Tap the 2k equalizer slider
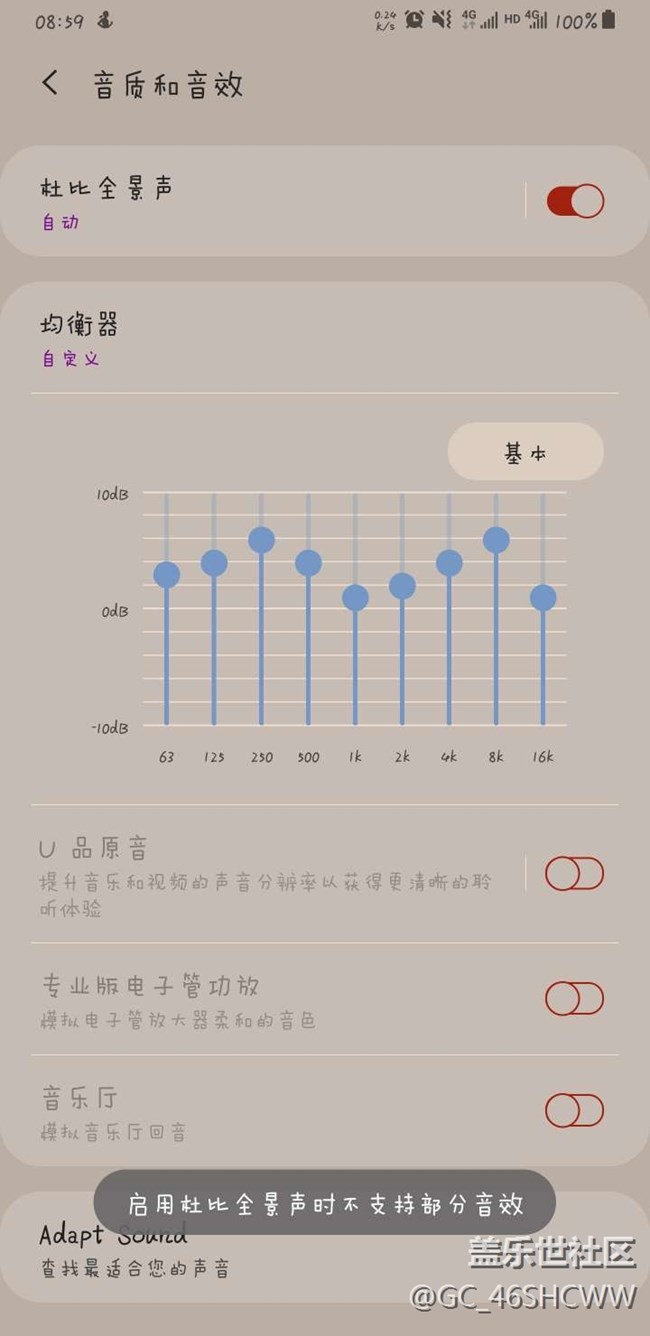 point(402,586)
